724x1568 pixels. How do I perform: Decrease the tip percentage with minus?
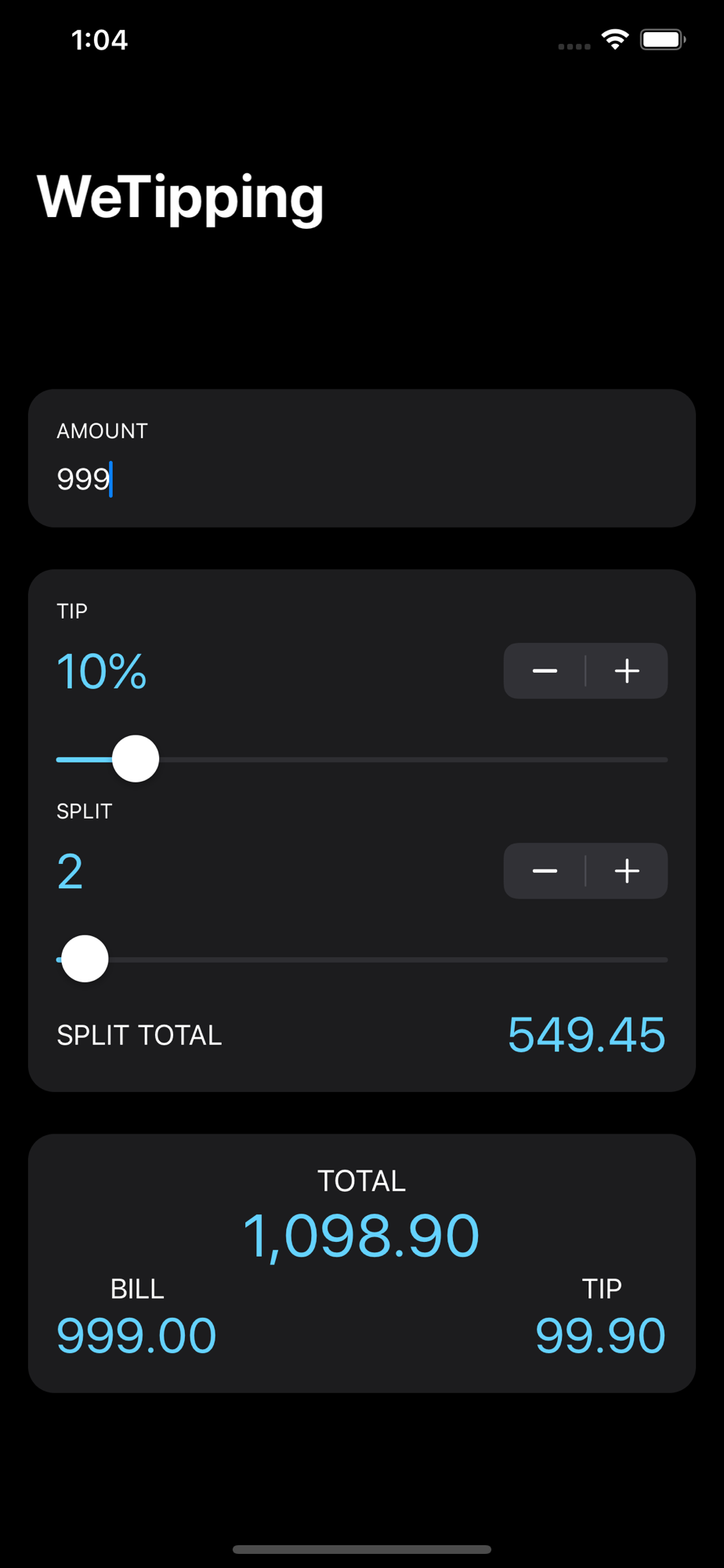tap(545, 671)
